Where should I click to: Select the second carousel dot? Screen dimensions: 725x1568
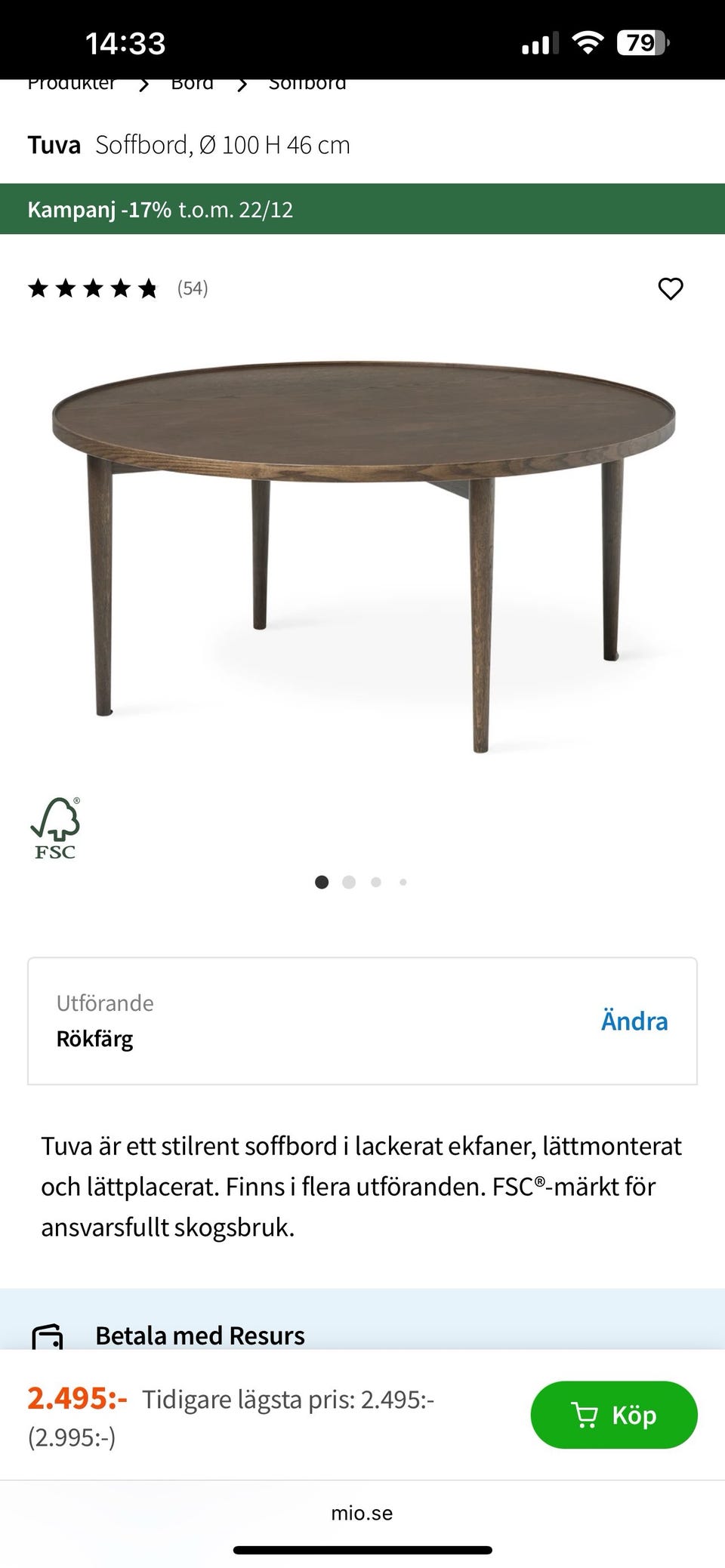click(349, 882)
